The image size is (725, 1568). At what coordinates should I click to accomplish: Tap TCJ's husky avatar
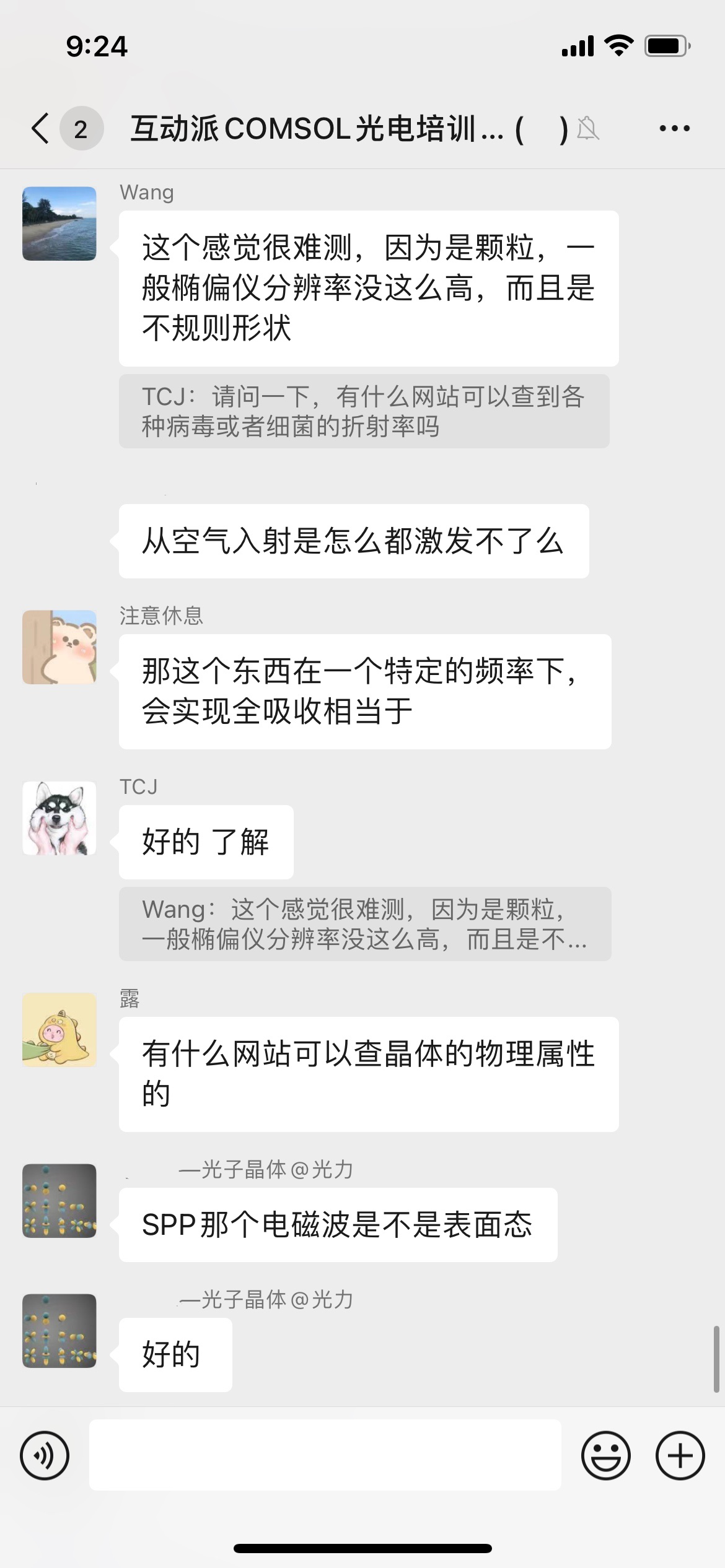(x=59, y=818)
